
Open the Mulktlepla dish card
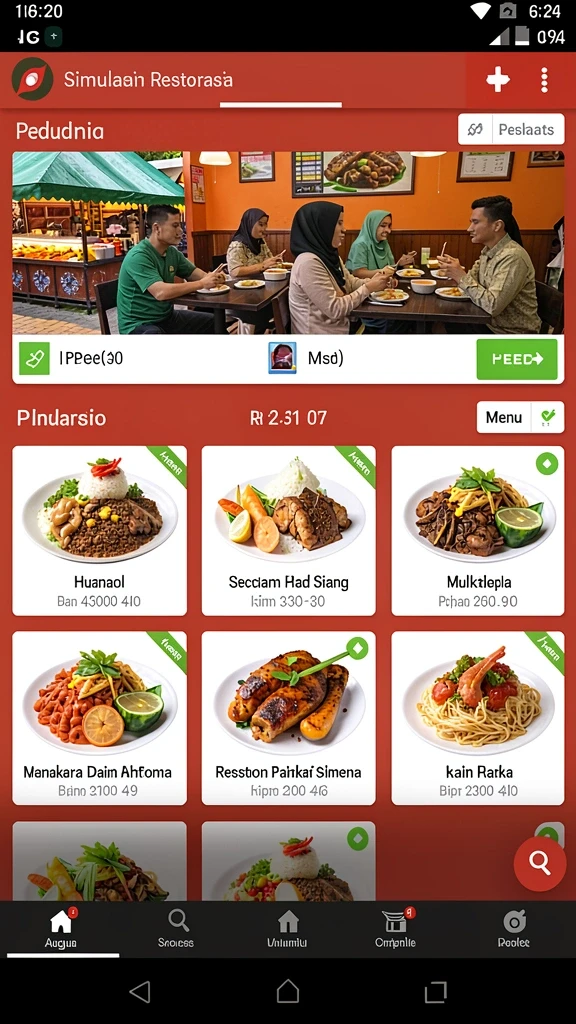[x=478, y=530]
